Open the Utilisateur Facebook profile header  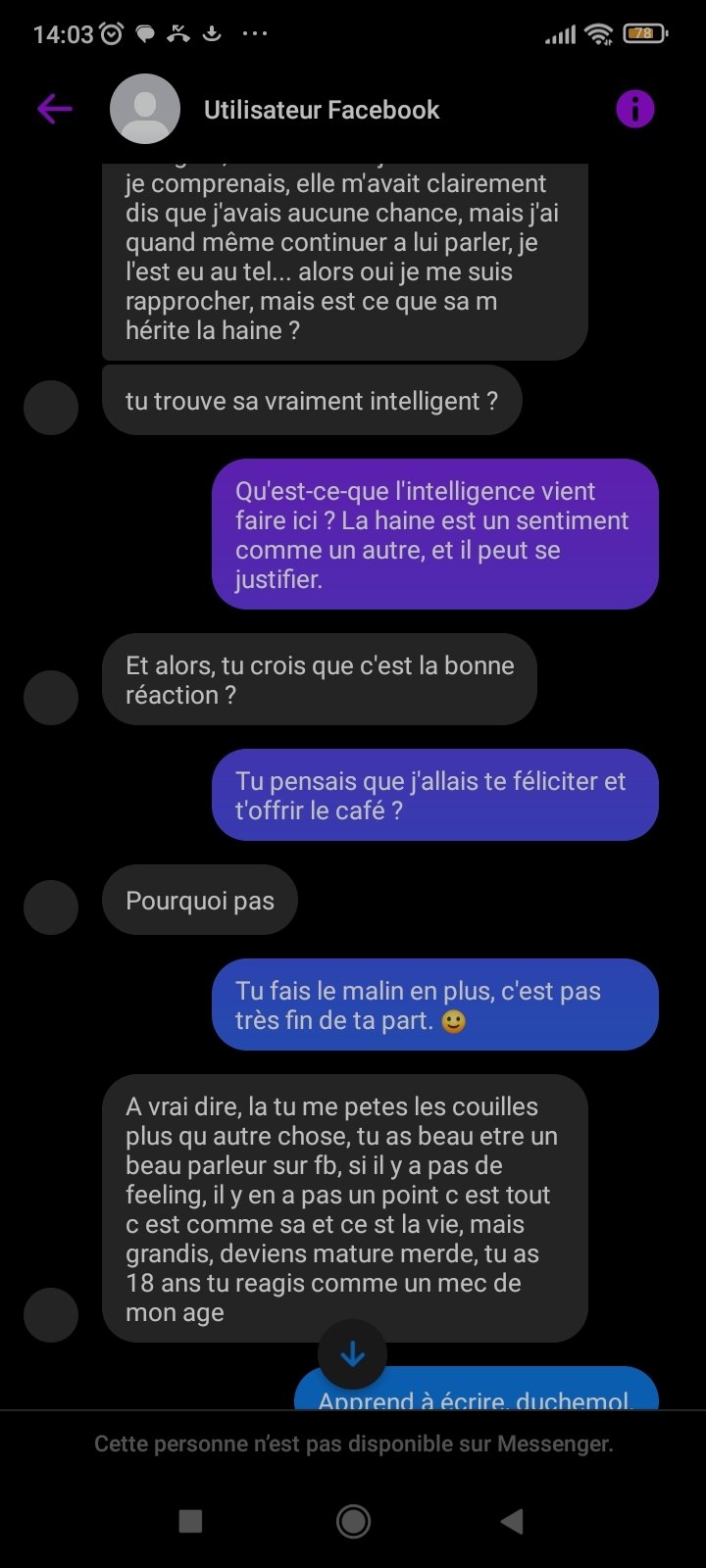click(x=321, y=110)
